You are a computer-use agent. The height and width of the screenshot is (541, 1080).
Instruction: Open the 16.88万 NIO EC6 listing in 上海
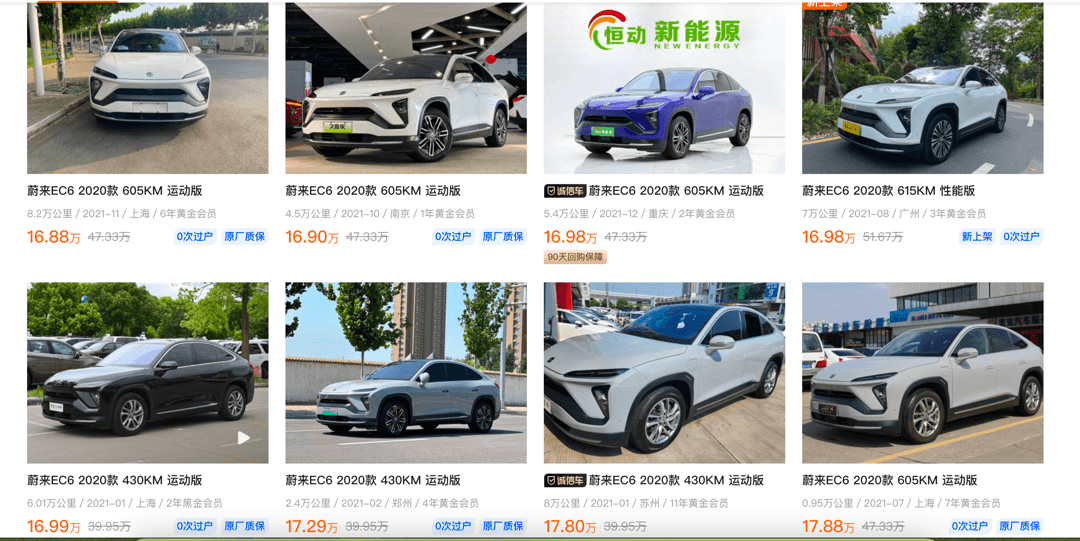147,88
